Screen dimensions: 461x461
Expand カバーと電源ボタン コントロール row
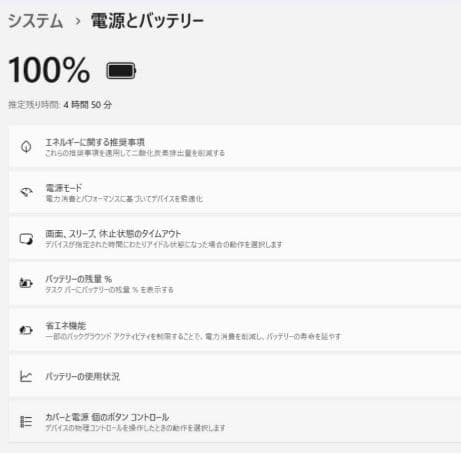coord(235,422)
